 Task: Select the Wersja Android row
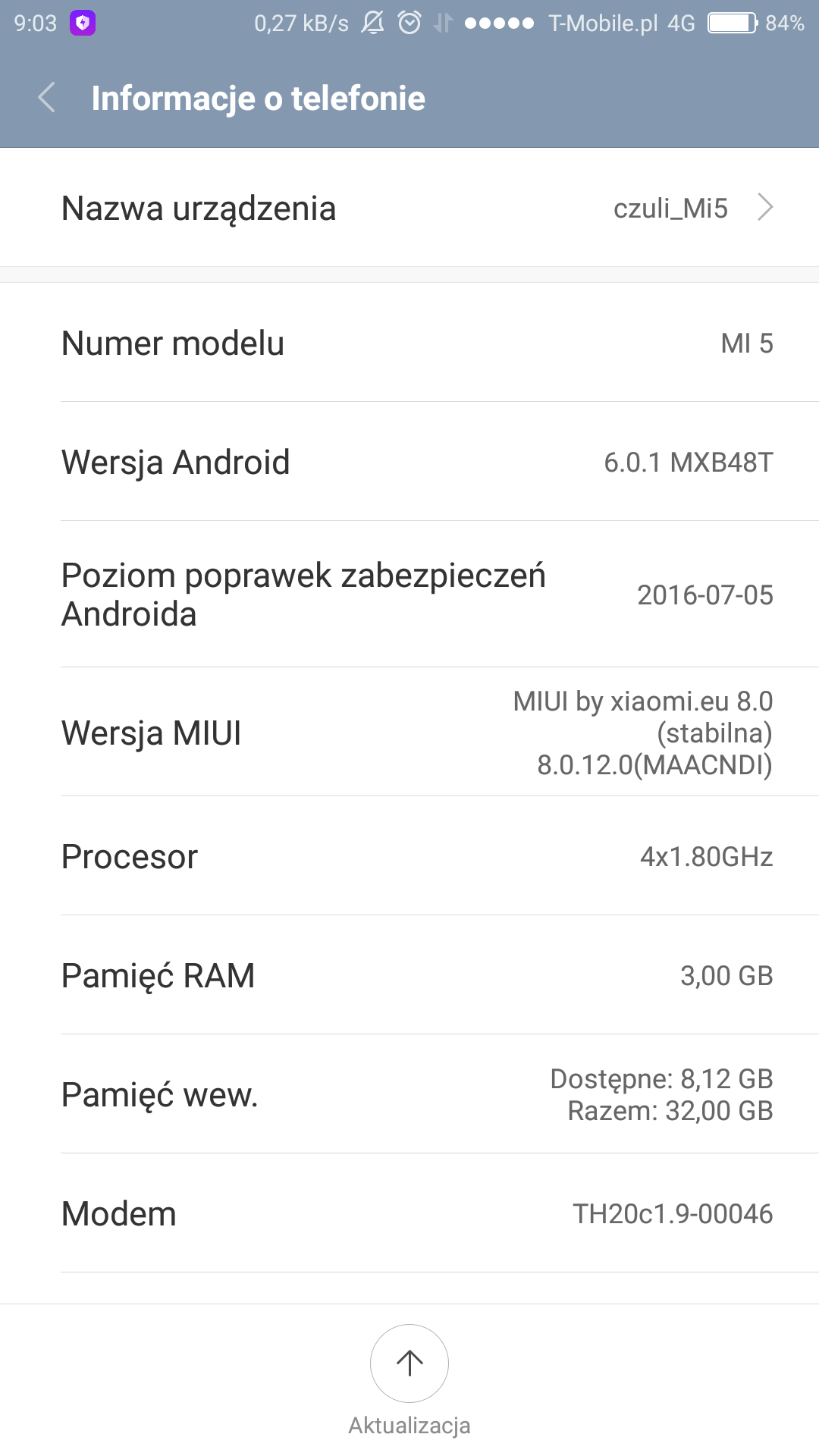(x=409, y=462)
